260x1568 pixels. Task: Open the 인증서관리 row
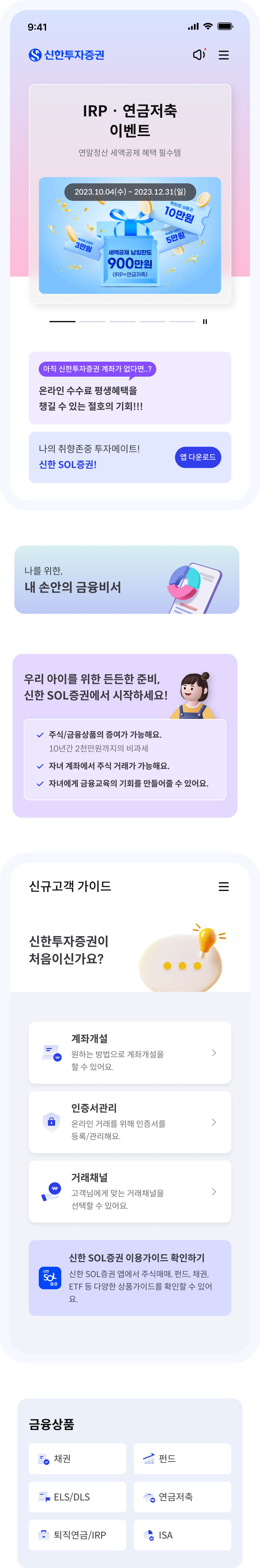tap(130, 1122)
